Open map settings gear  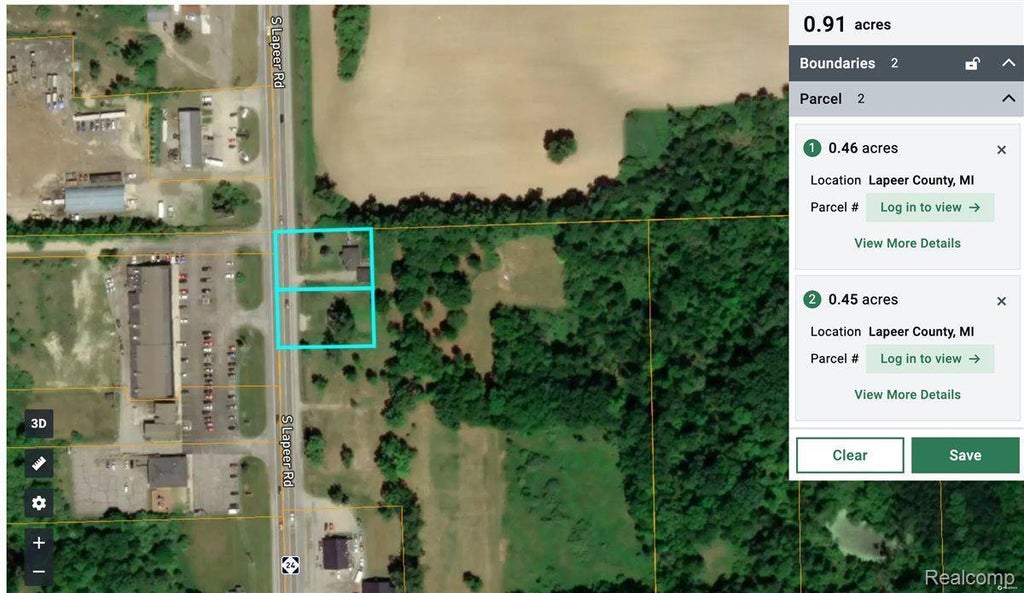(38, 503)
